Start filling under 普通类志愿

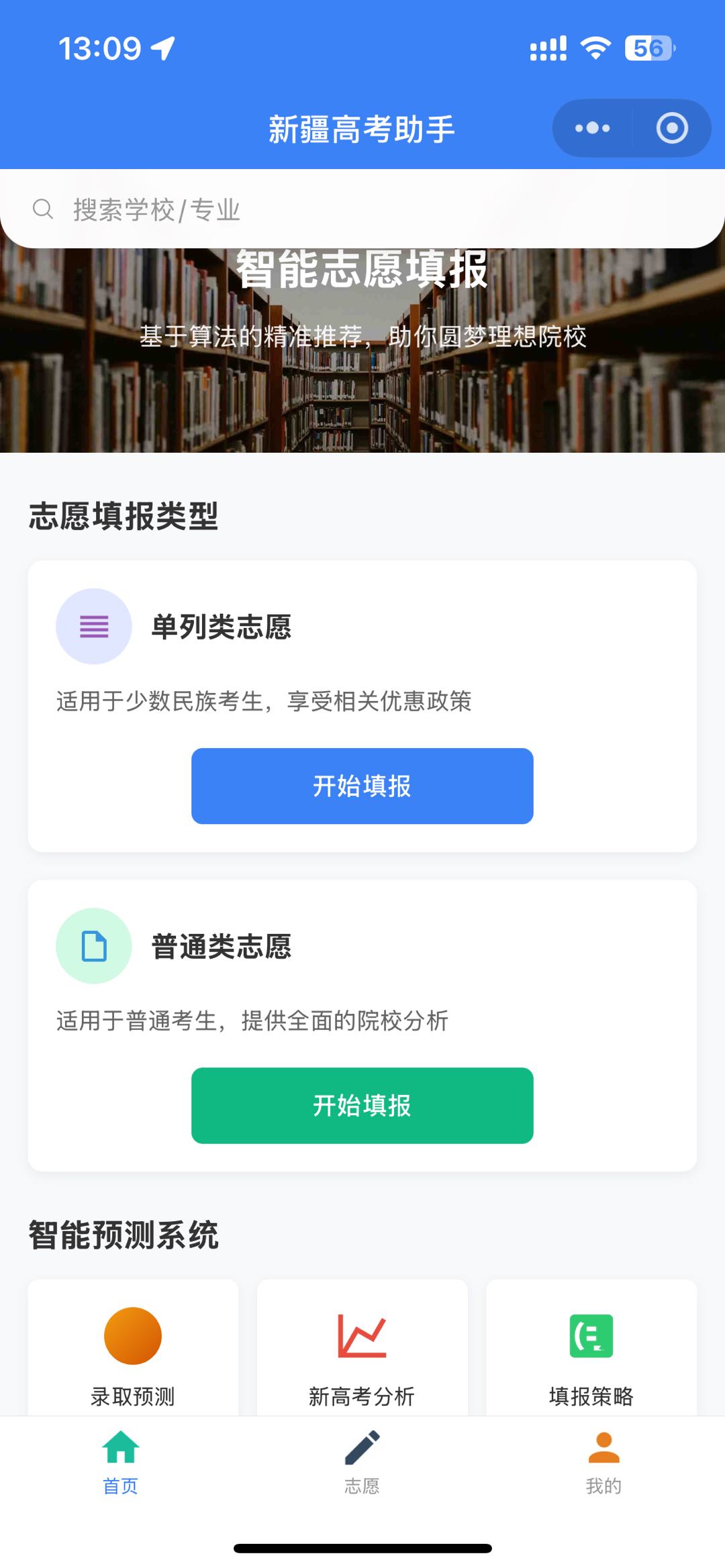[362, 1105]
